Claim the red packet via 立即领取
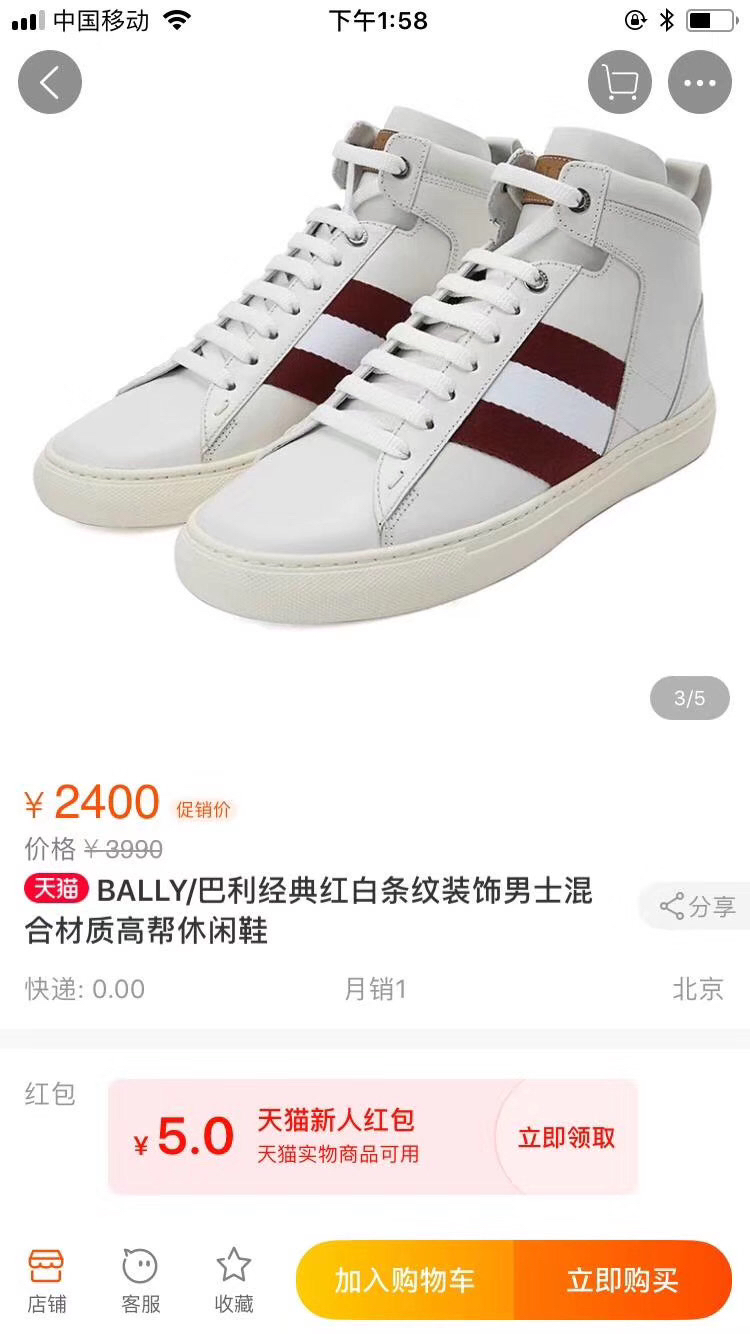 (566, 1138)
